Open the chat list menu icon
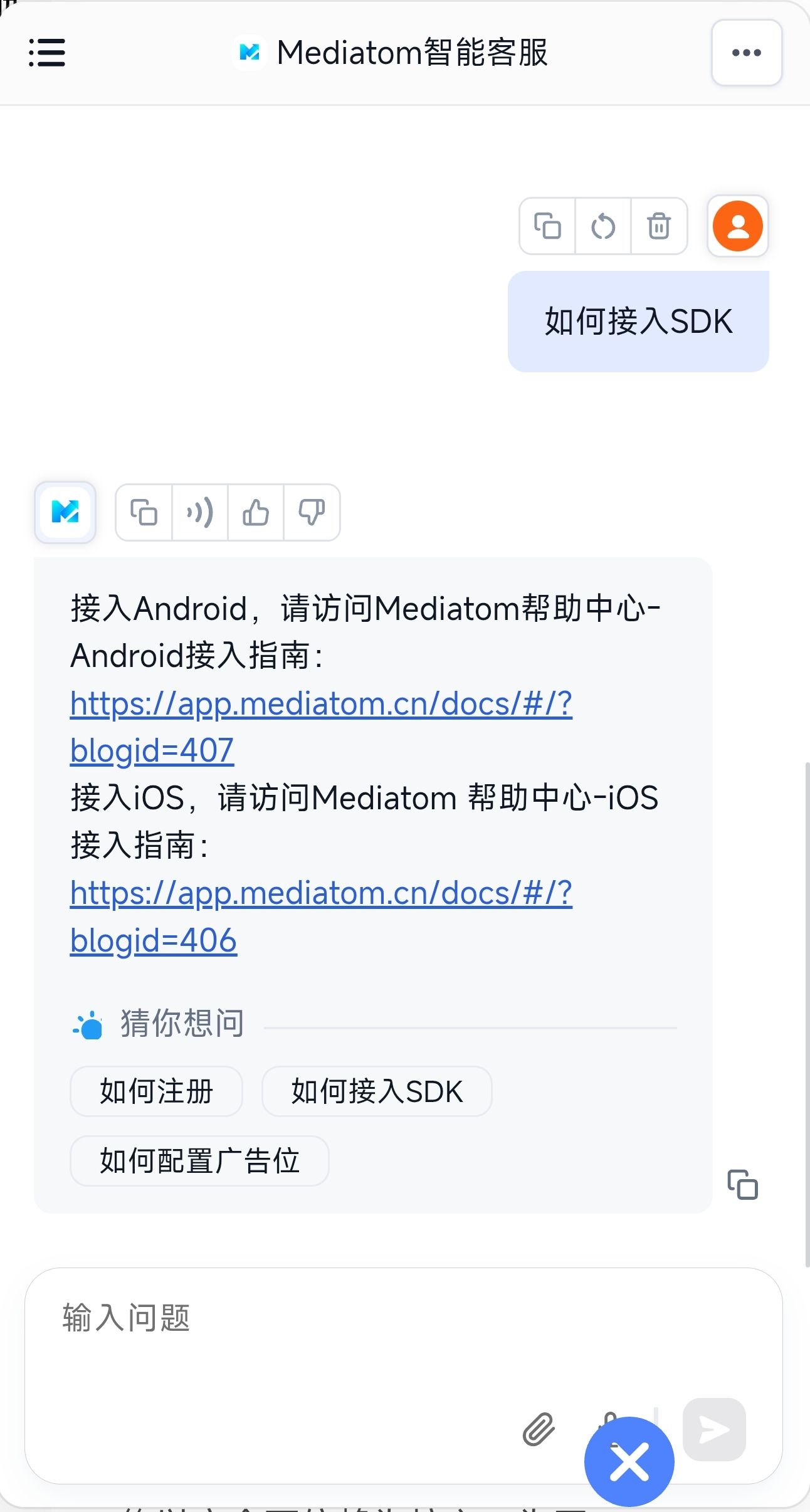The width and height of the screenshot is (810, 1512). [47, 53]
